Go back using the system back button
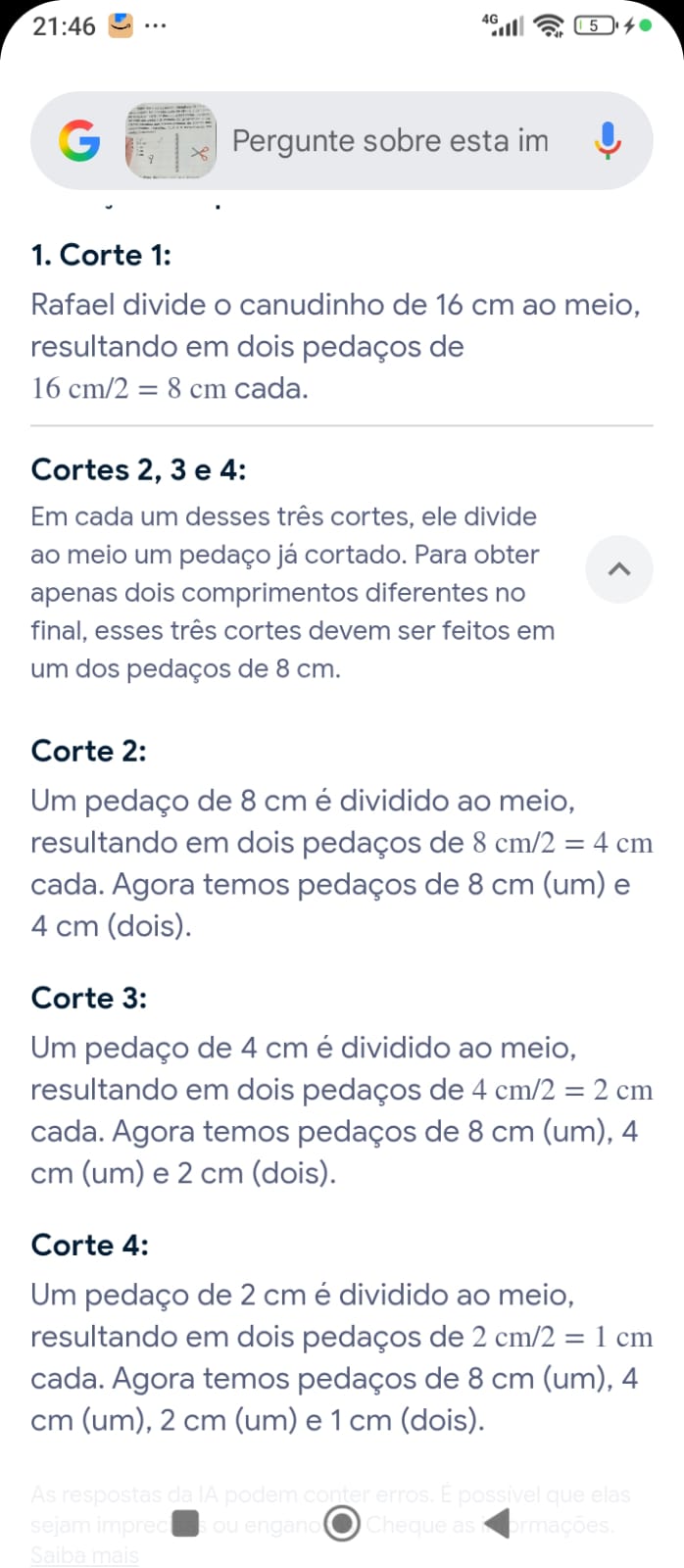The image size is (684, 1568). click(x=498, y=1523)
